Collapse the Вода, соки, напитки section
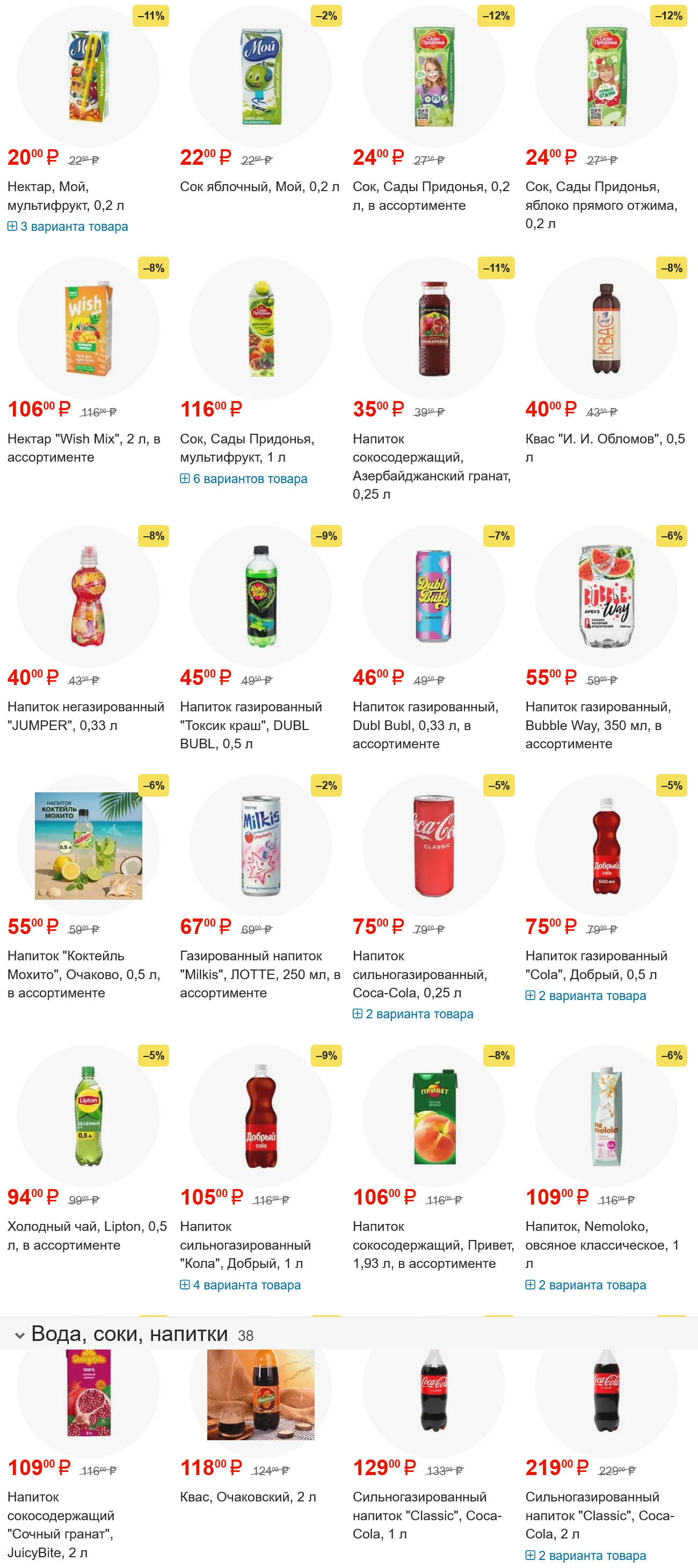Viewport: 698px width, 1568px height. [19, 1336]
